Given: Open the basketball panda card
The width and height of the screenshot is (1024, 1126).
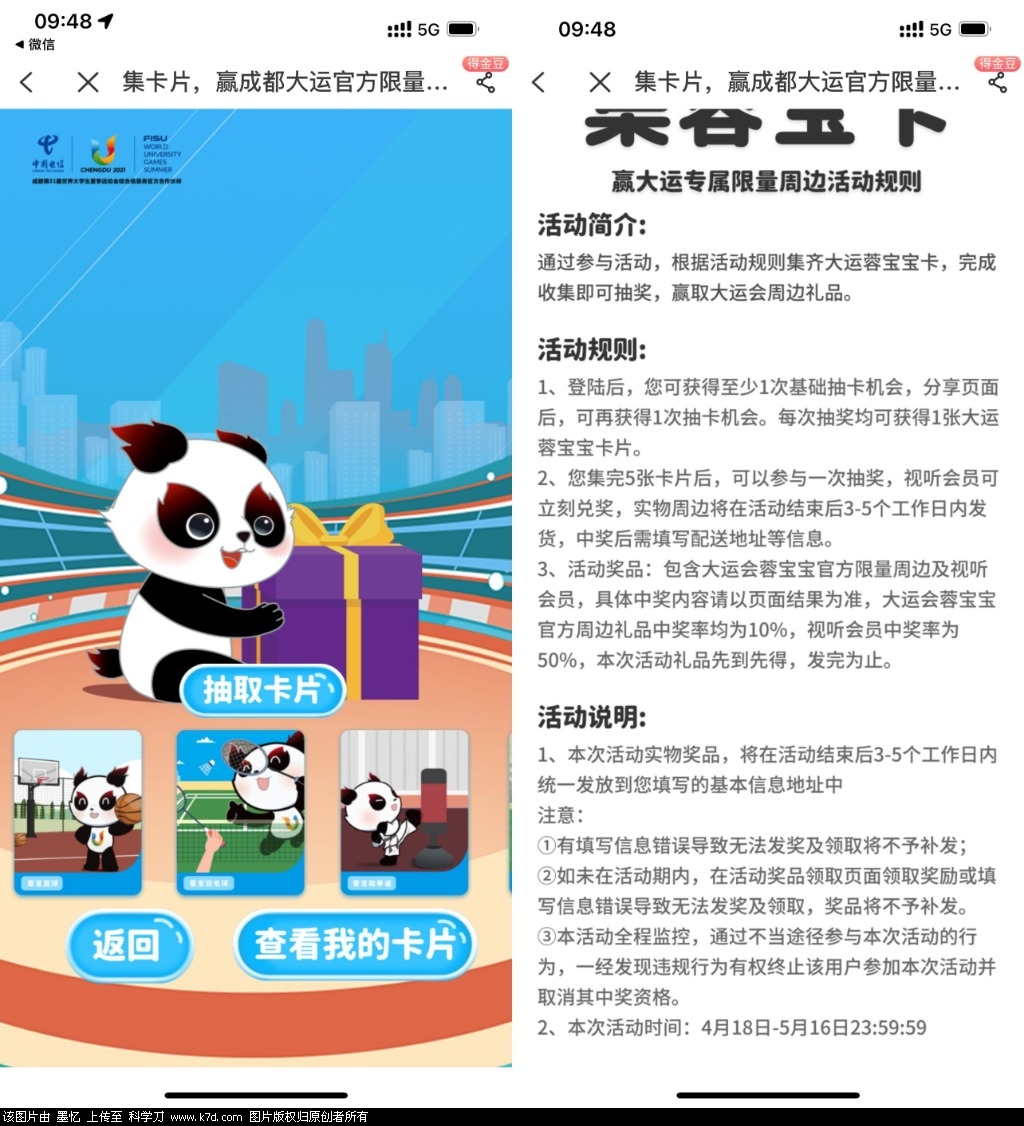Looking at the screenshot, I should pos(78,812).
